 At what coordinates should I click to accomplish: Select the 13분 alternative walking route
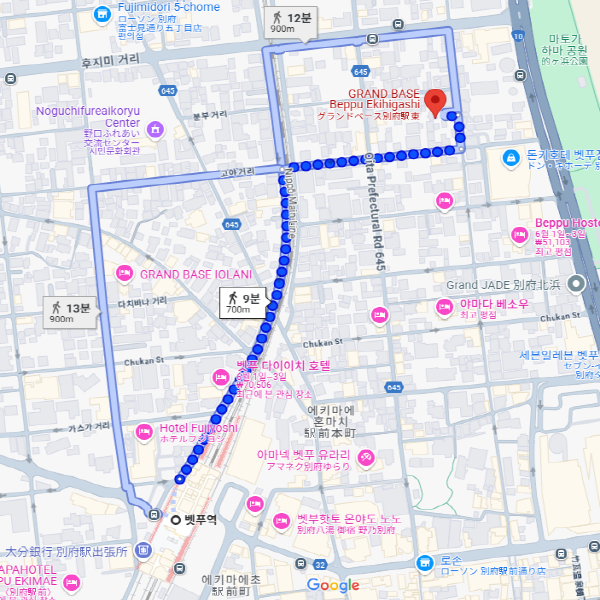73,312
